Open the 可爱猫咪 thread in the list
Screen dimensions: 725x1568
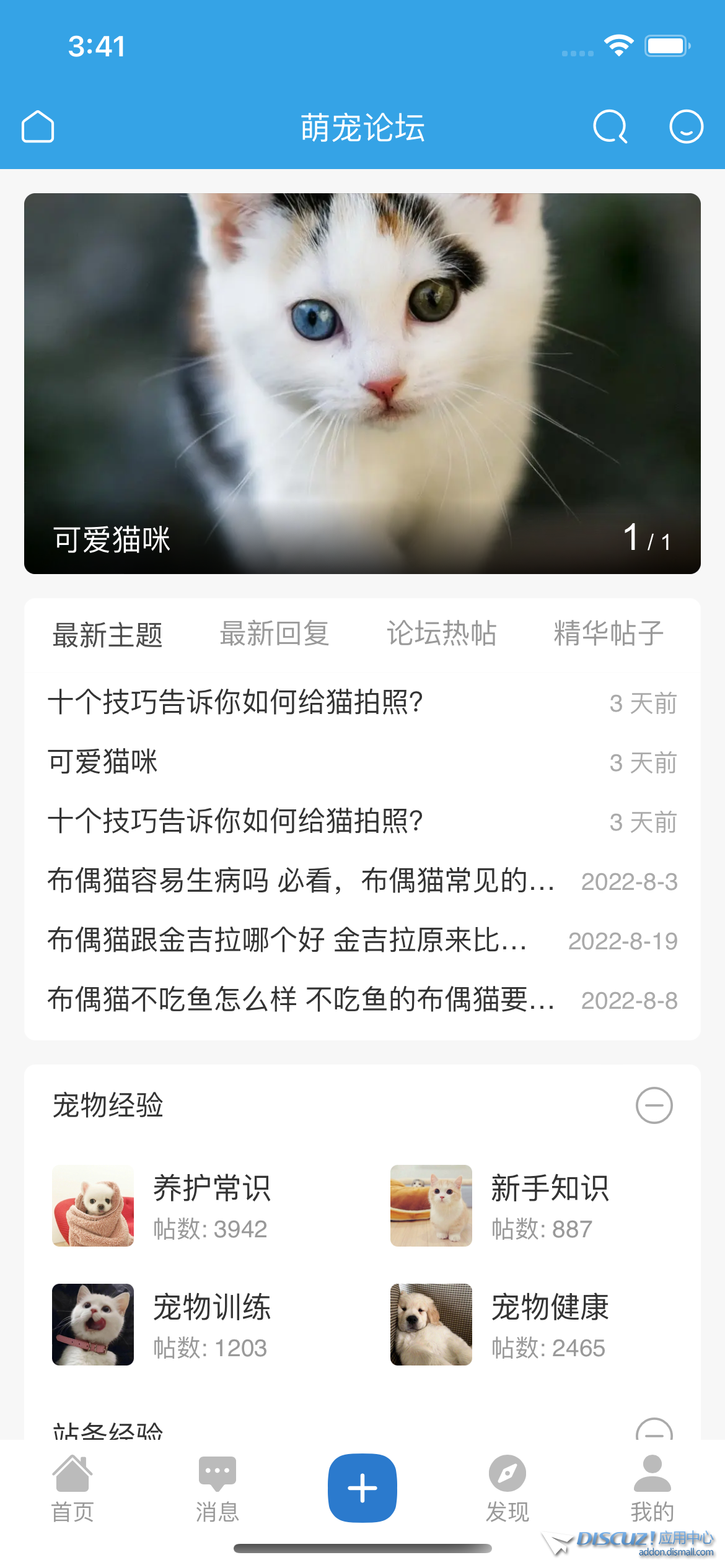103,762
